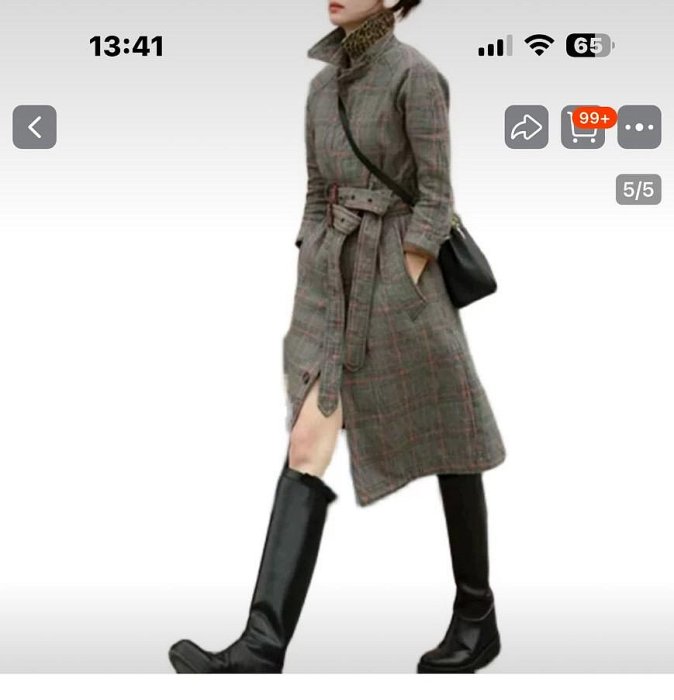Go back using the top-left arrow
Image resolution: width=674 pixels, height=700 pixels.
35,127
